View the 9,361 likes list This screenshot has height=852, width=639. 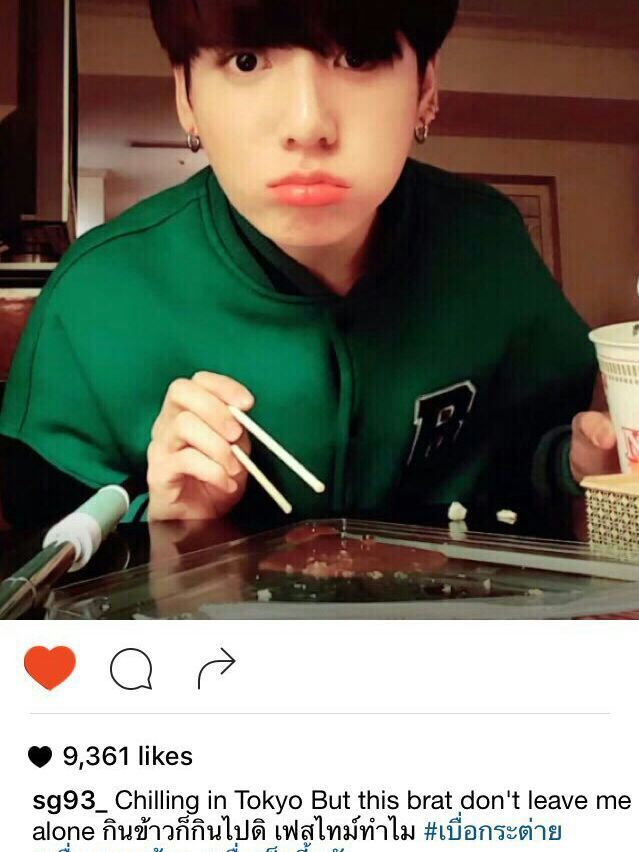[x=127, y=757]
